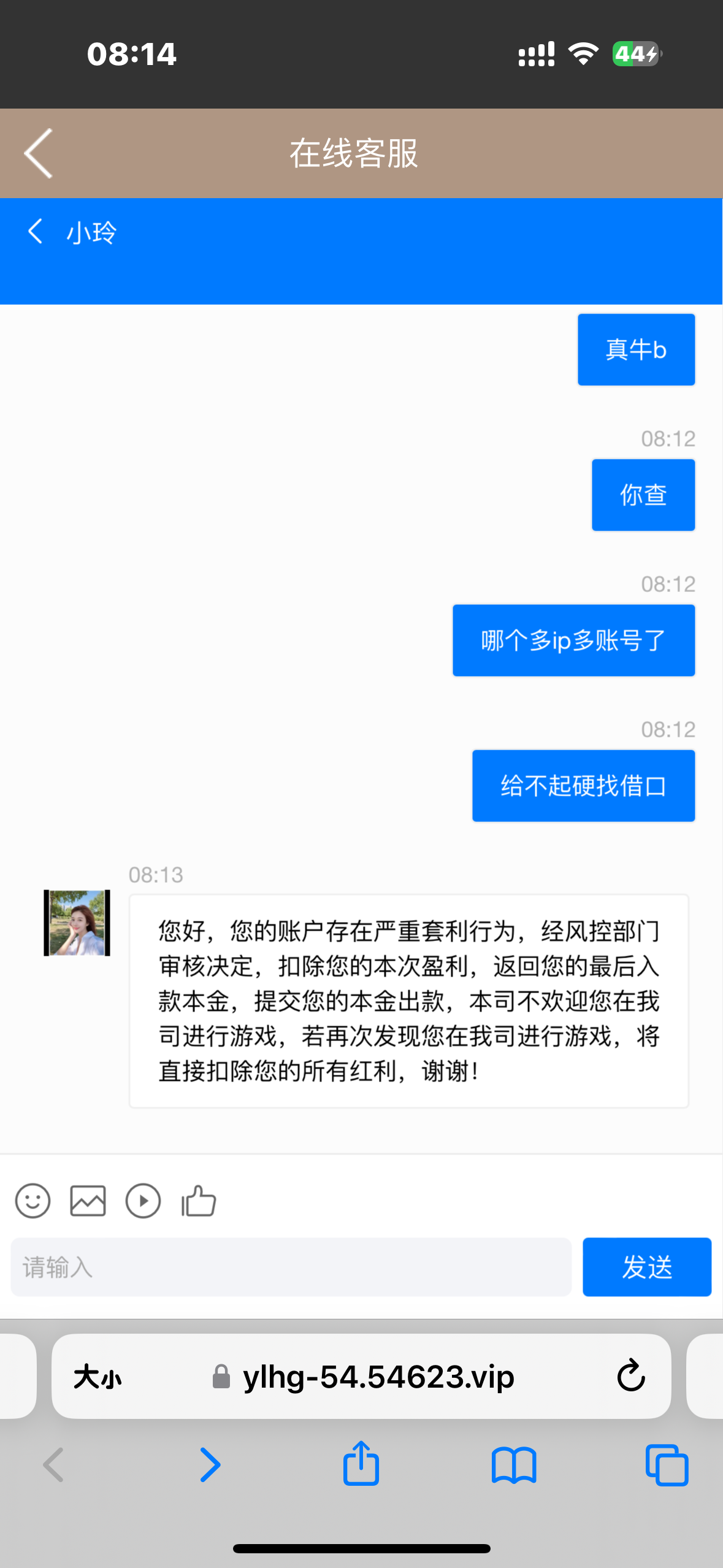Focus the 请输入 message input field
Image resolution: width=723 pixels, height=1568 pixels.
288,1267
